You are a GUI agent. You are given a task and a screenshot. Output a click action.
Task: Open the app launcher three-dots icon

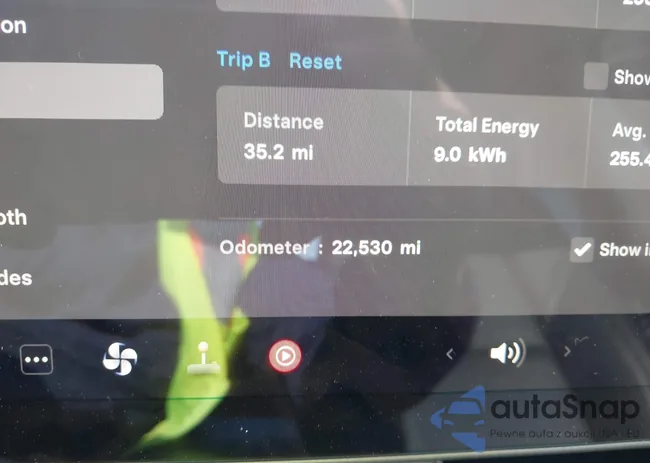point(37,360)
